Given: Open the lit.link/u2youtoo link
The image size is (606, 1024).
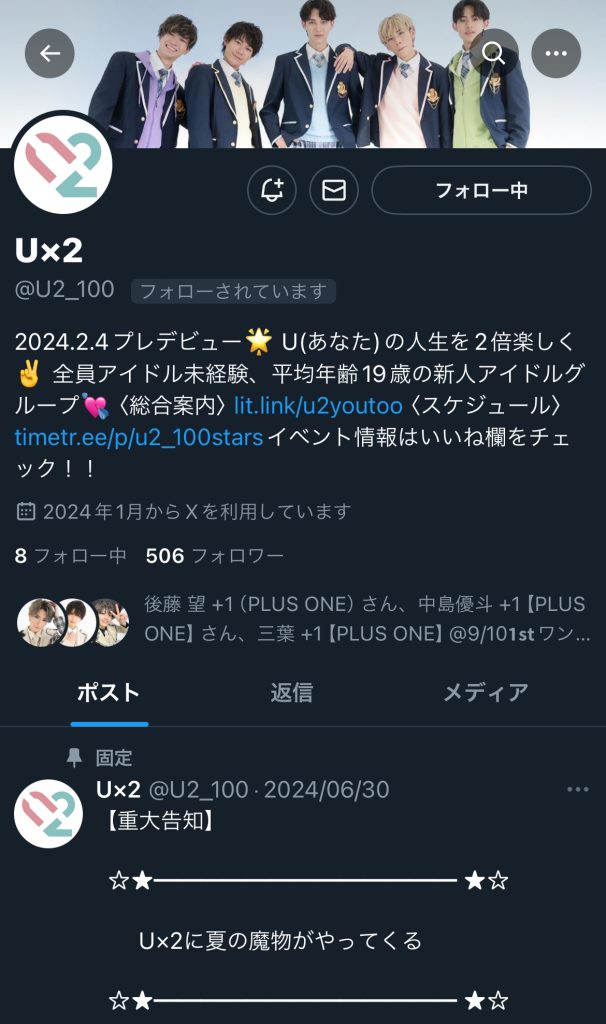Looking at the screenshot, I should pos(318,405).
